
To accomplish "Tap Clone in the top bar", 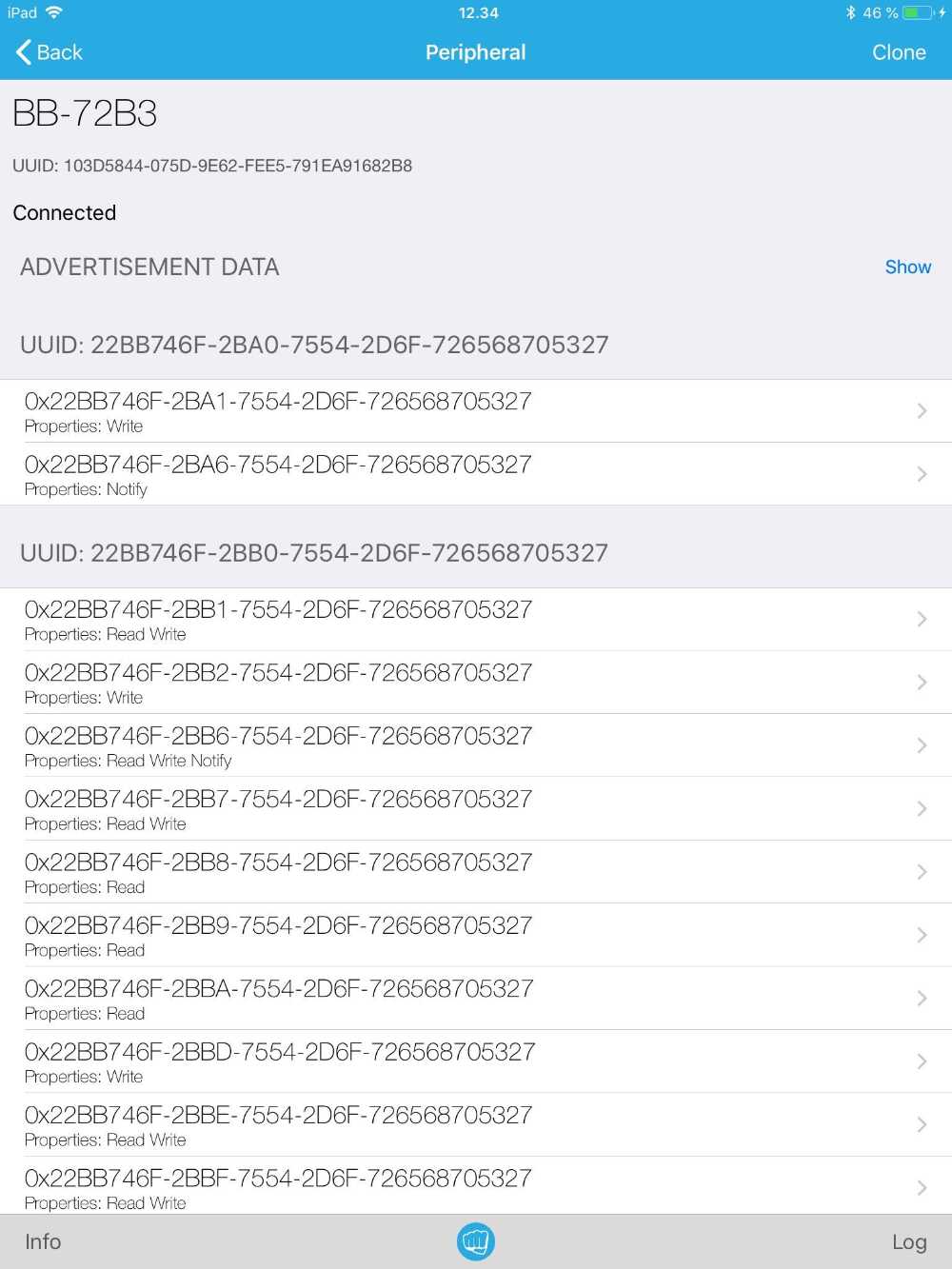I will [898, 52].
